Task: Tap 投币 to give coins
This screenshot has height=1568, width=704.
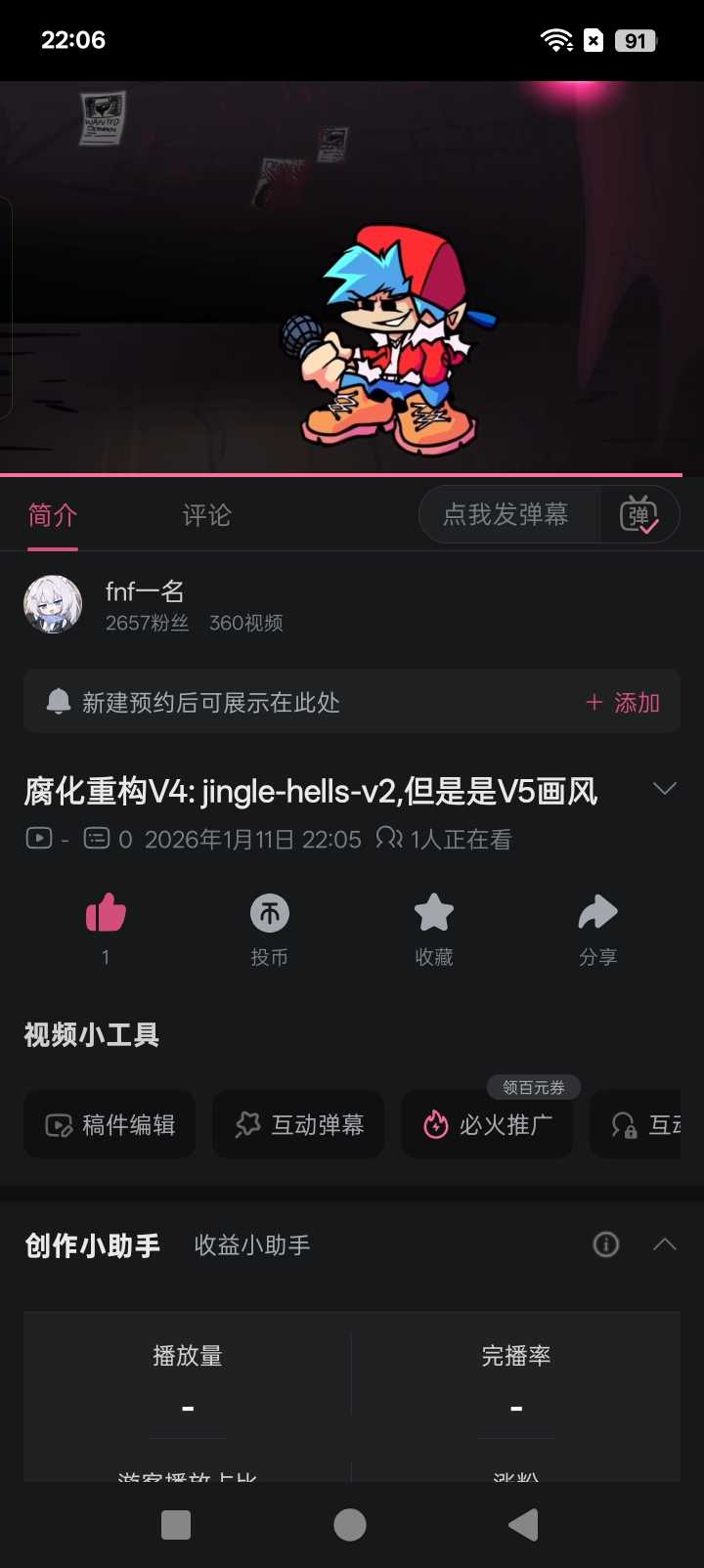Action: point(270,915)
